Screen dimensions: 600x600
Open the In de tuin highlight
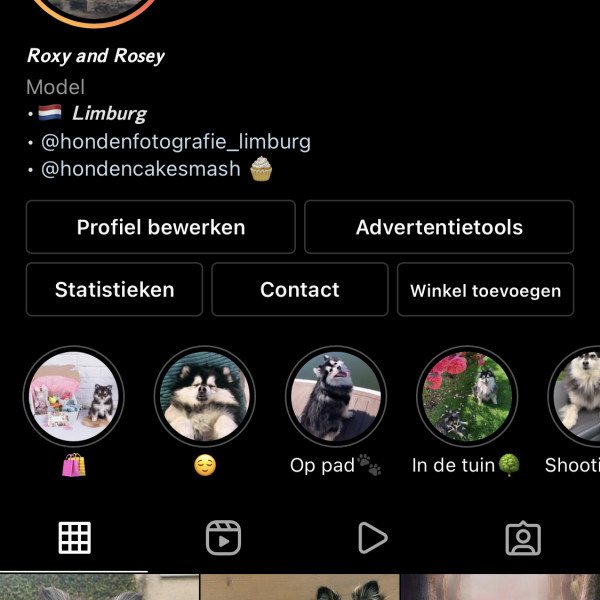pyautogui.click(x=466, y=397)
